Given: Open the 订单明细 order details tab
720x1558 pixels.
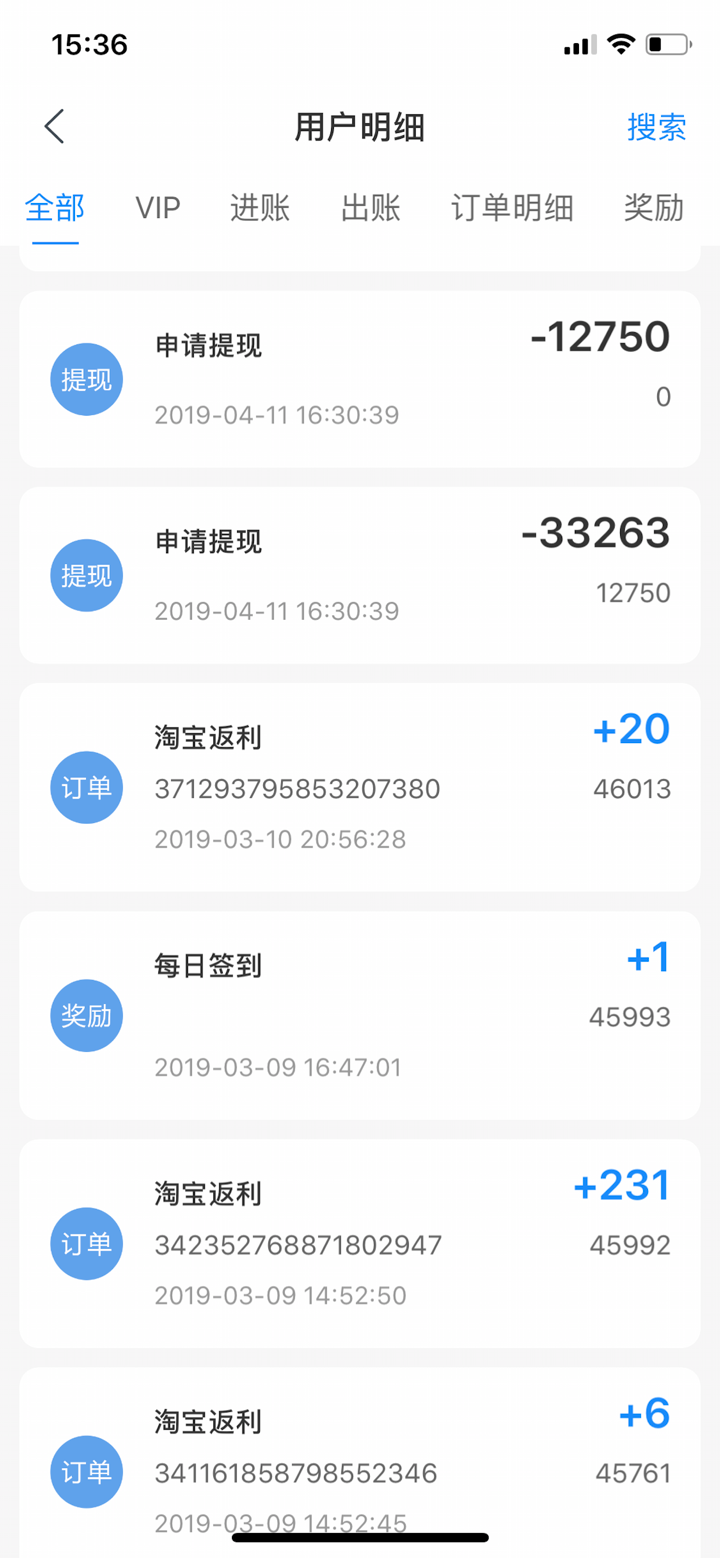Looking at the screenshot, I should tap(512, 207).
